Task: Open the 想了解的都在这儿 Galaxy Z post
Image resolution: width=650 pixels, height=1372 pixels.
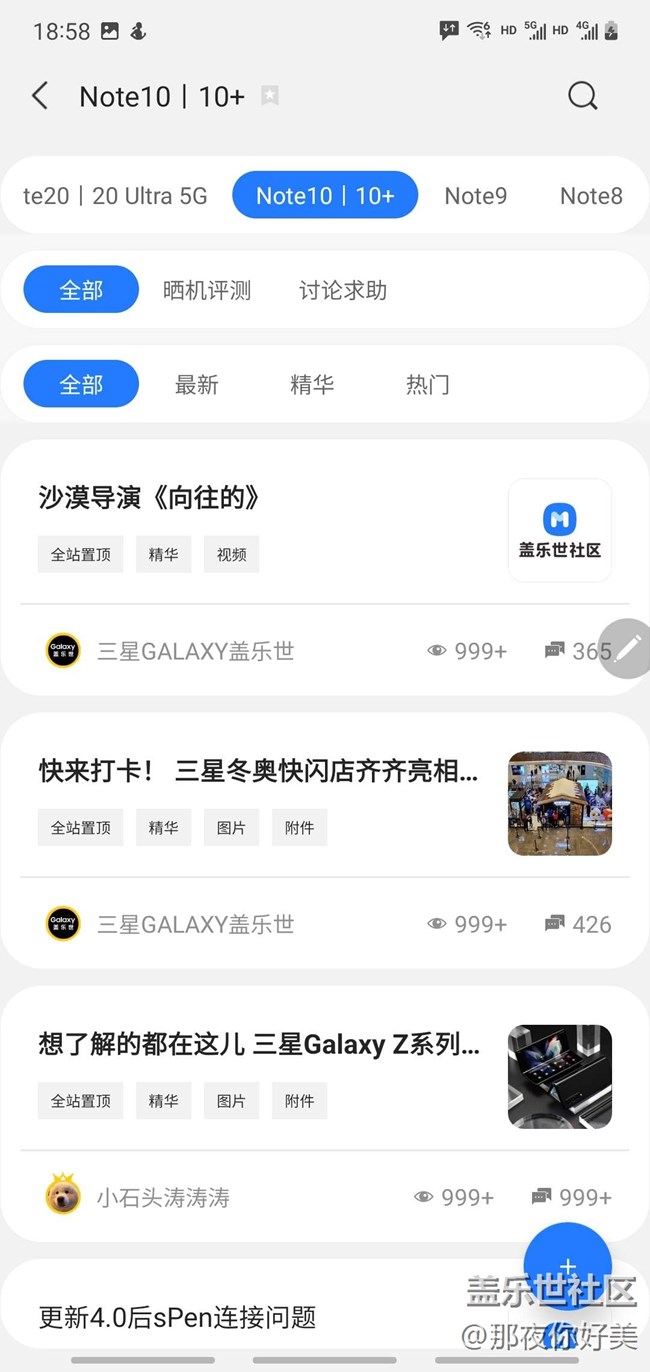Action: pos(258,1045)
